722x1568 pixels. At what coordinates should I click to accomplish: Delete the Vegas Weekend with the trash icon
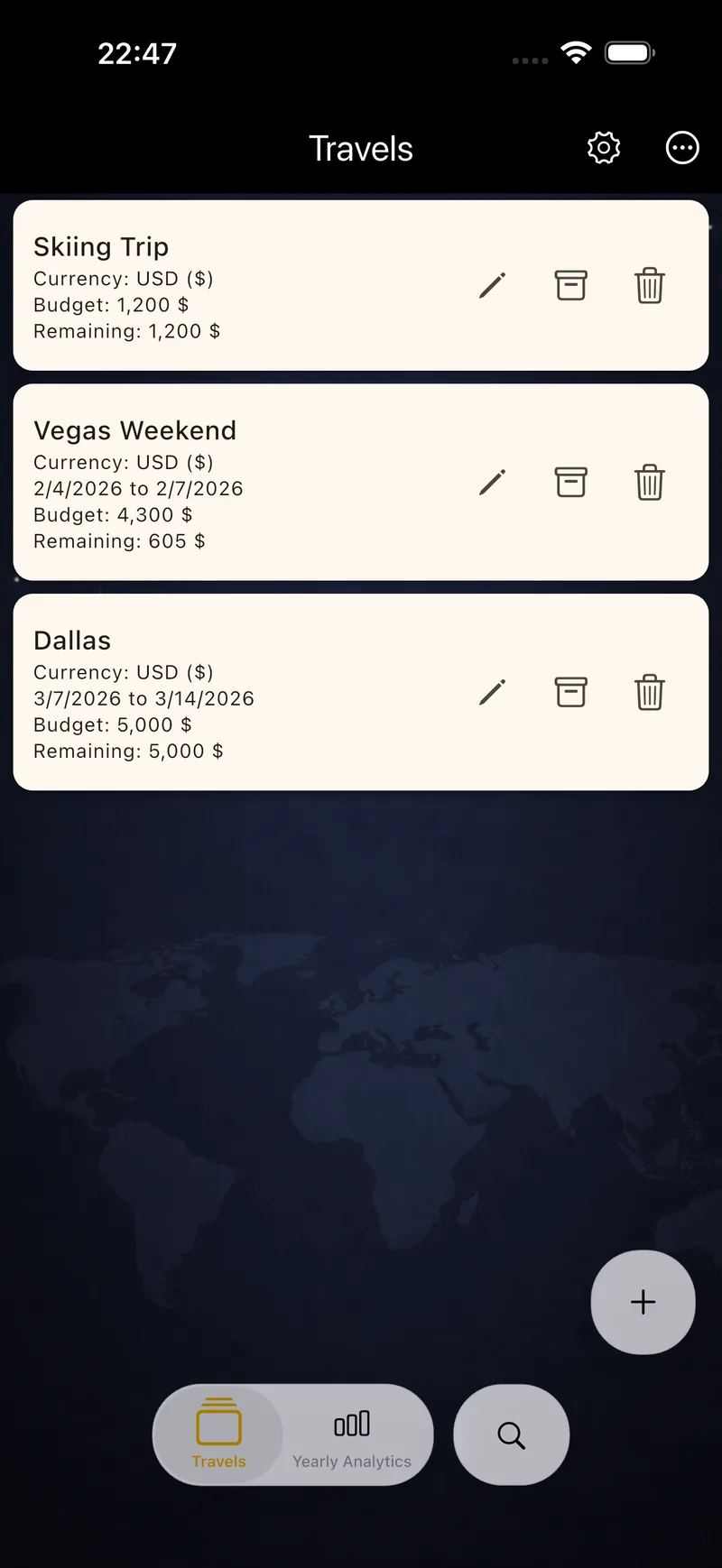[649, 483]
